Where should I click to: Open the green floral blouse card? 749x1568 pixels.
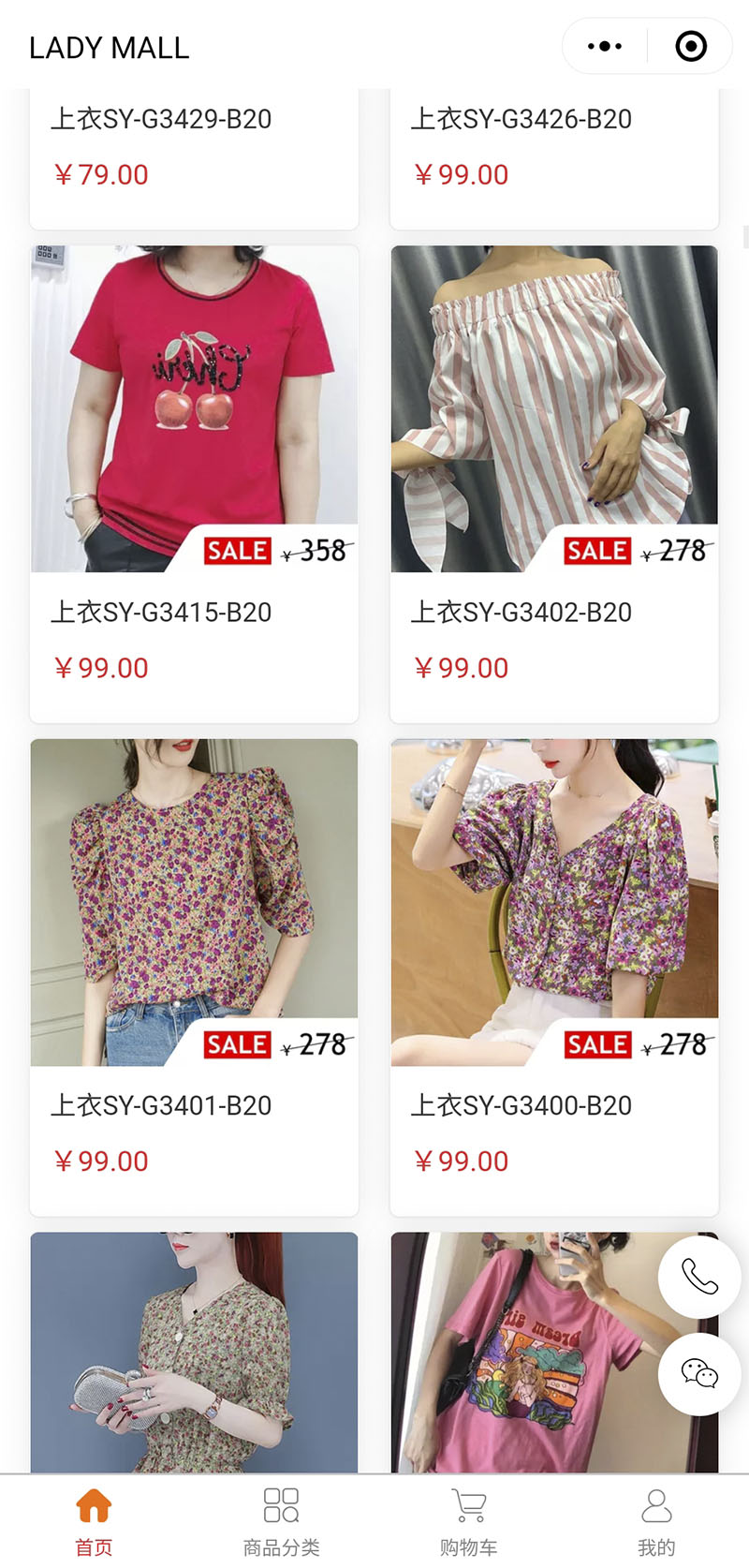(x=194, y=1354)
